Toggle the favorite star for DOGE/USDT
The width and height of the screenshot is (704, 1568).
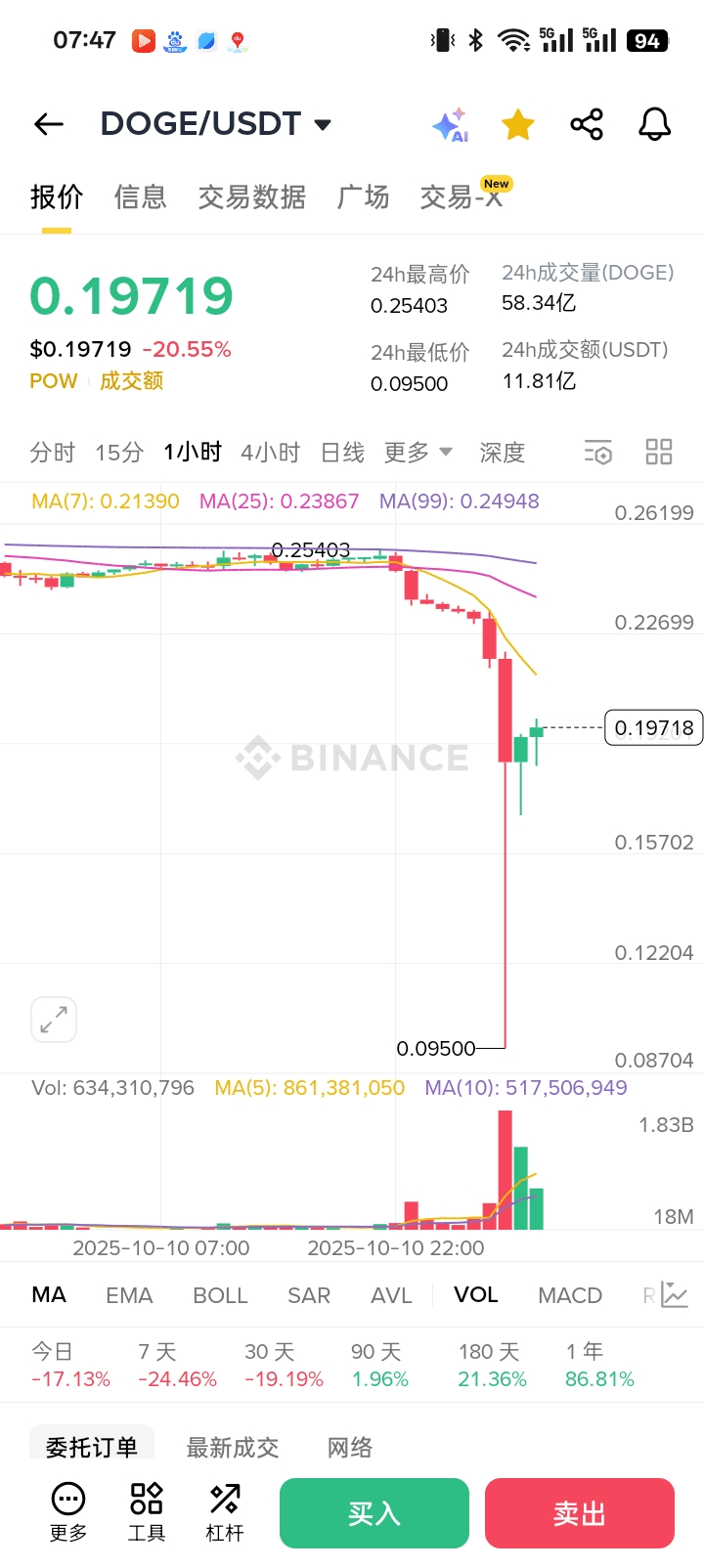click(x=518, y=125)
